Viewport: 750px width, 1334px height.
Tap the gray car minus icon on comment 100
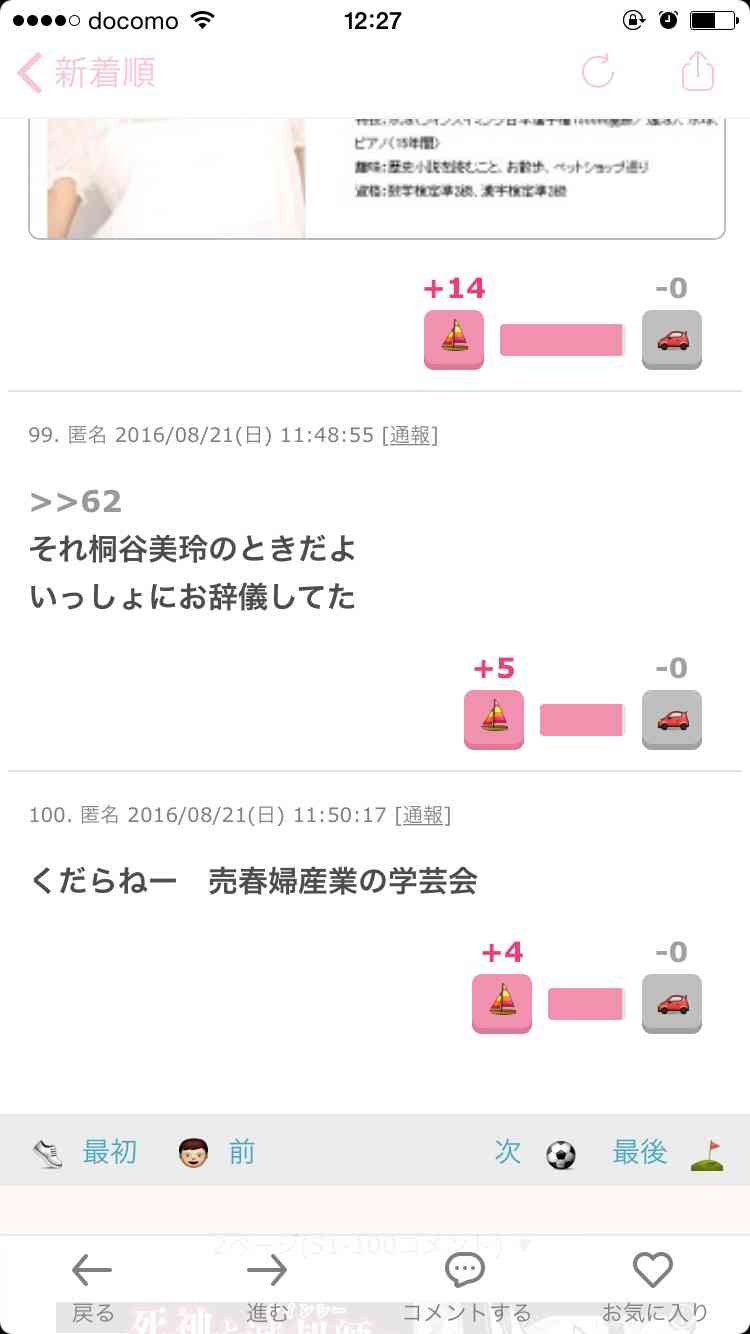point(671,1003)
